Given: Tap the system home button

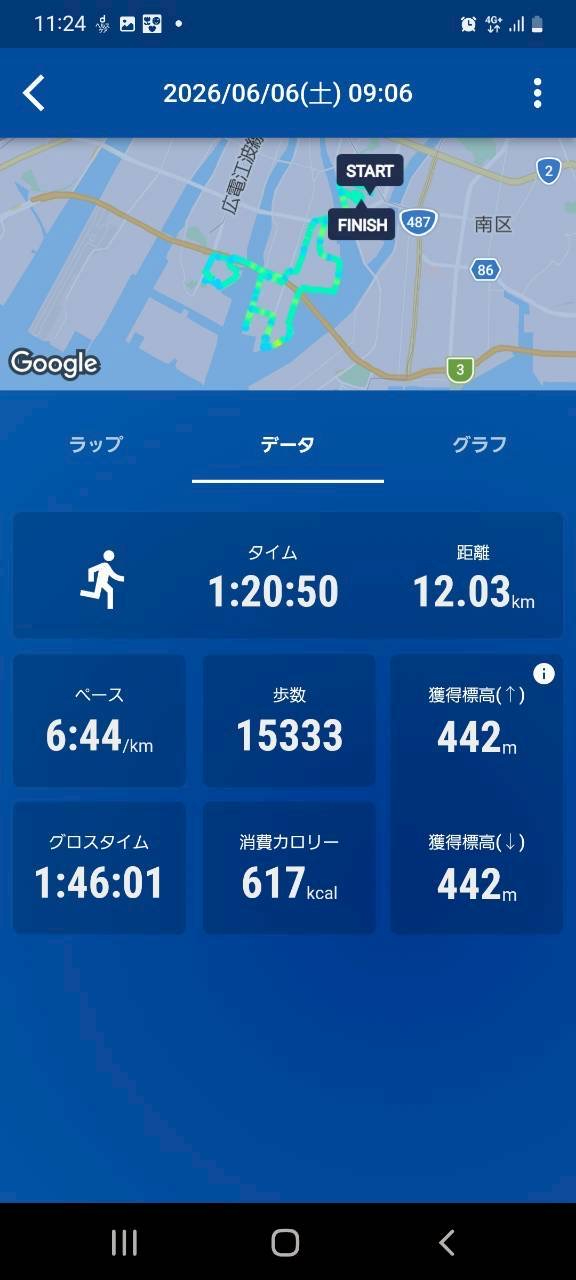Looking at the screenshot, I should tap(285, 1242).
